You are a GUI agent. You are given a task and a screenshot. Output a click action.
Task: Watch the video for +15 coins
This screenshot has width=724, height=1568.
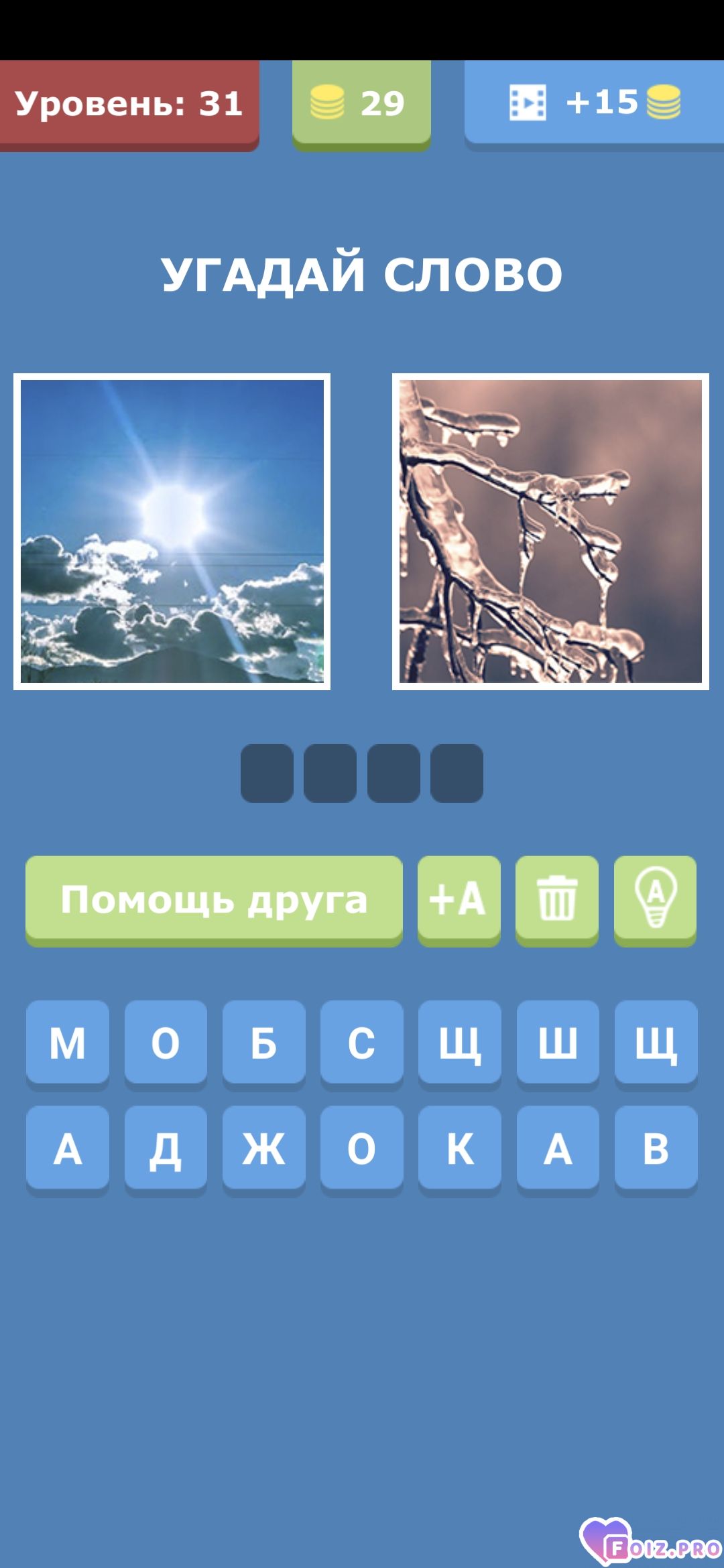pos(594,103)
